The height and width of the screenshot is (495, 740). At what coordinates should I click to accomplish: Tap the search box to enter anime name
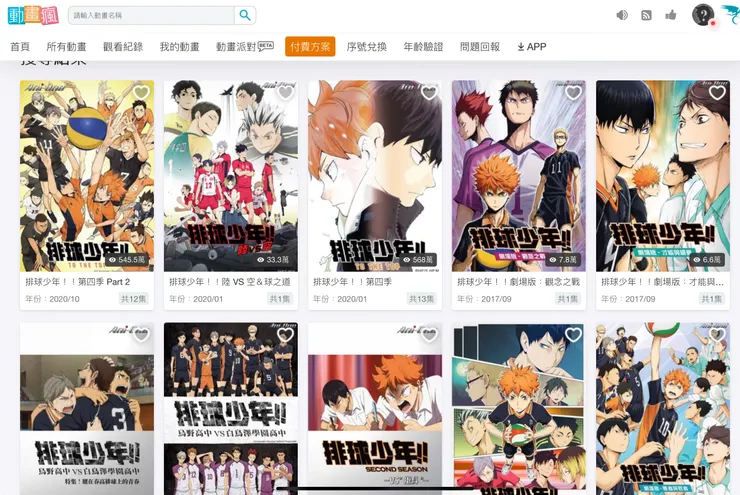tap(150, 15)
